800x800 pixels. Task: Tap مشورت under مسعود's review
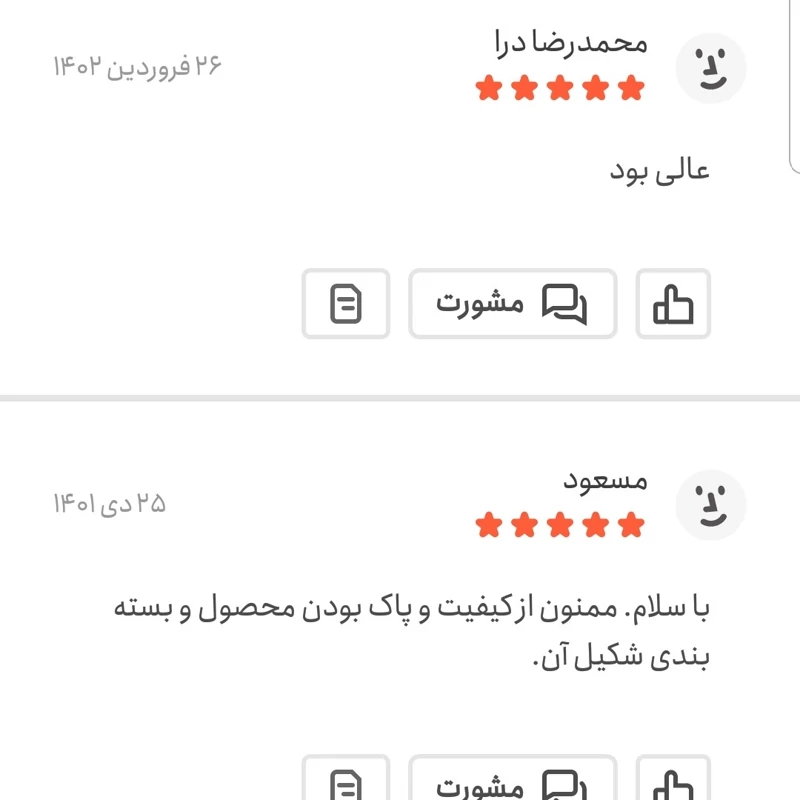pyautogui.click(x=512, y=784)
